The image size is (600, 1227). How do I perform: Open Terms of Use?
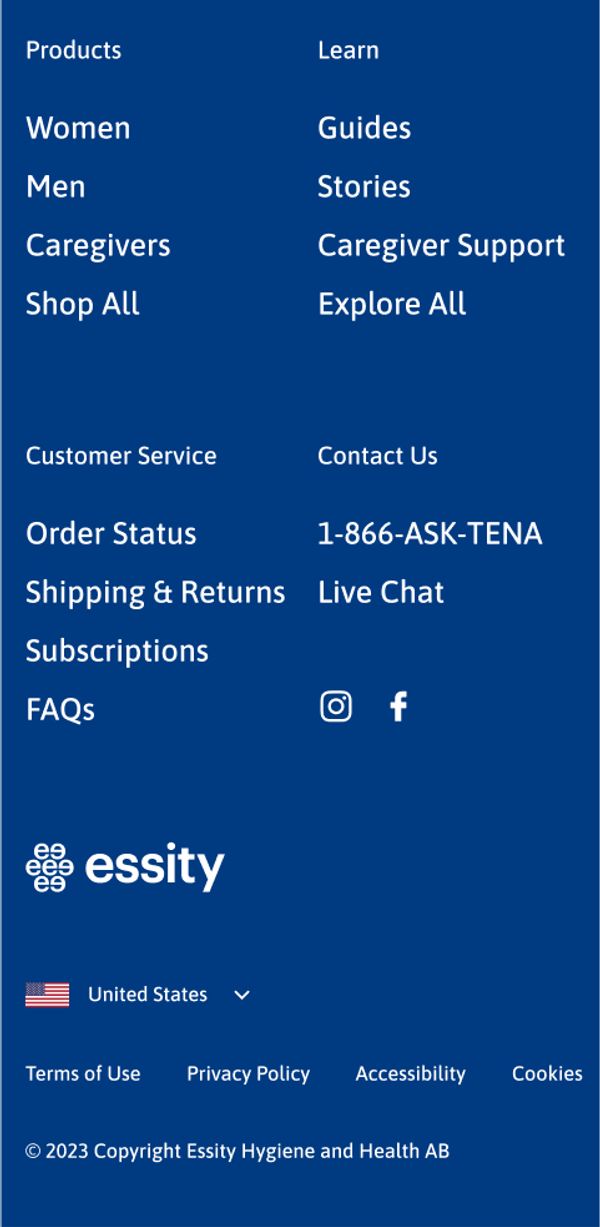[x=83, y=1074]
